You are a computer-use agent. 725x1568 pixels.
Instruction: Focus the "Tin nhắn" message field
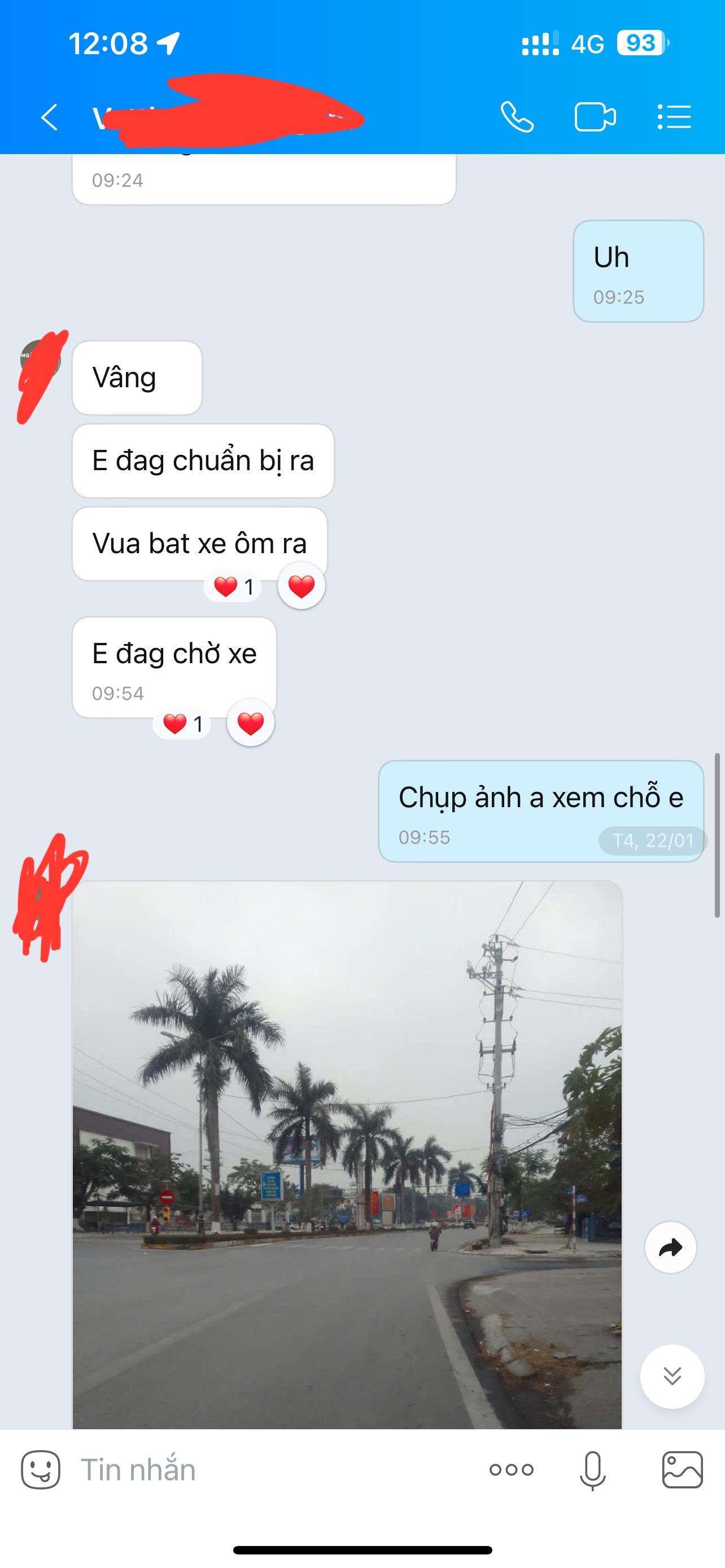268,1470
